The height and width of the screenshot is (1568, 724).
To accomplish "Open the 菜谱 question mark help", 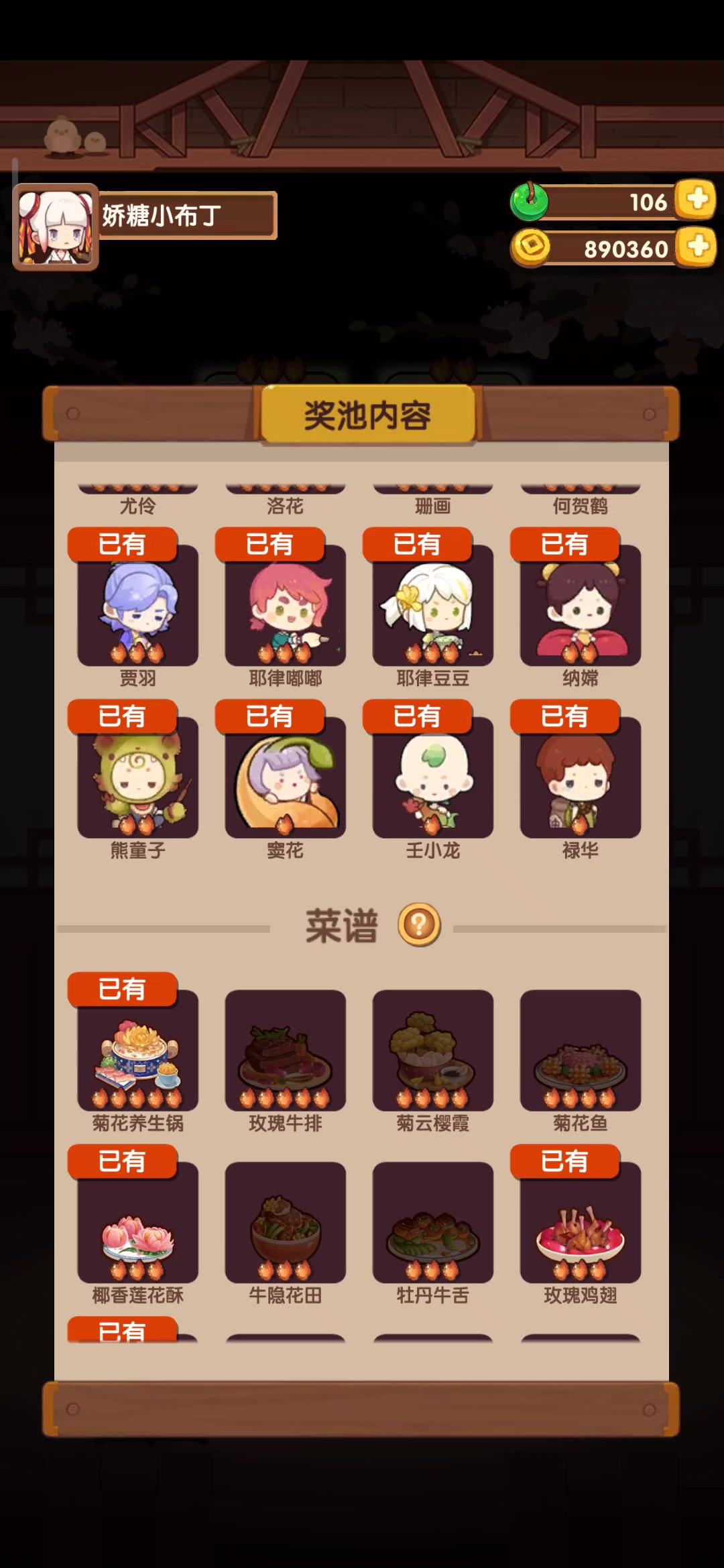I will (420, 925).
